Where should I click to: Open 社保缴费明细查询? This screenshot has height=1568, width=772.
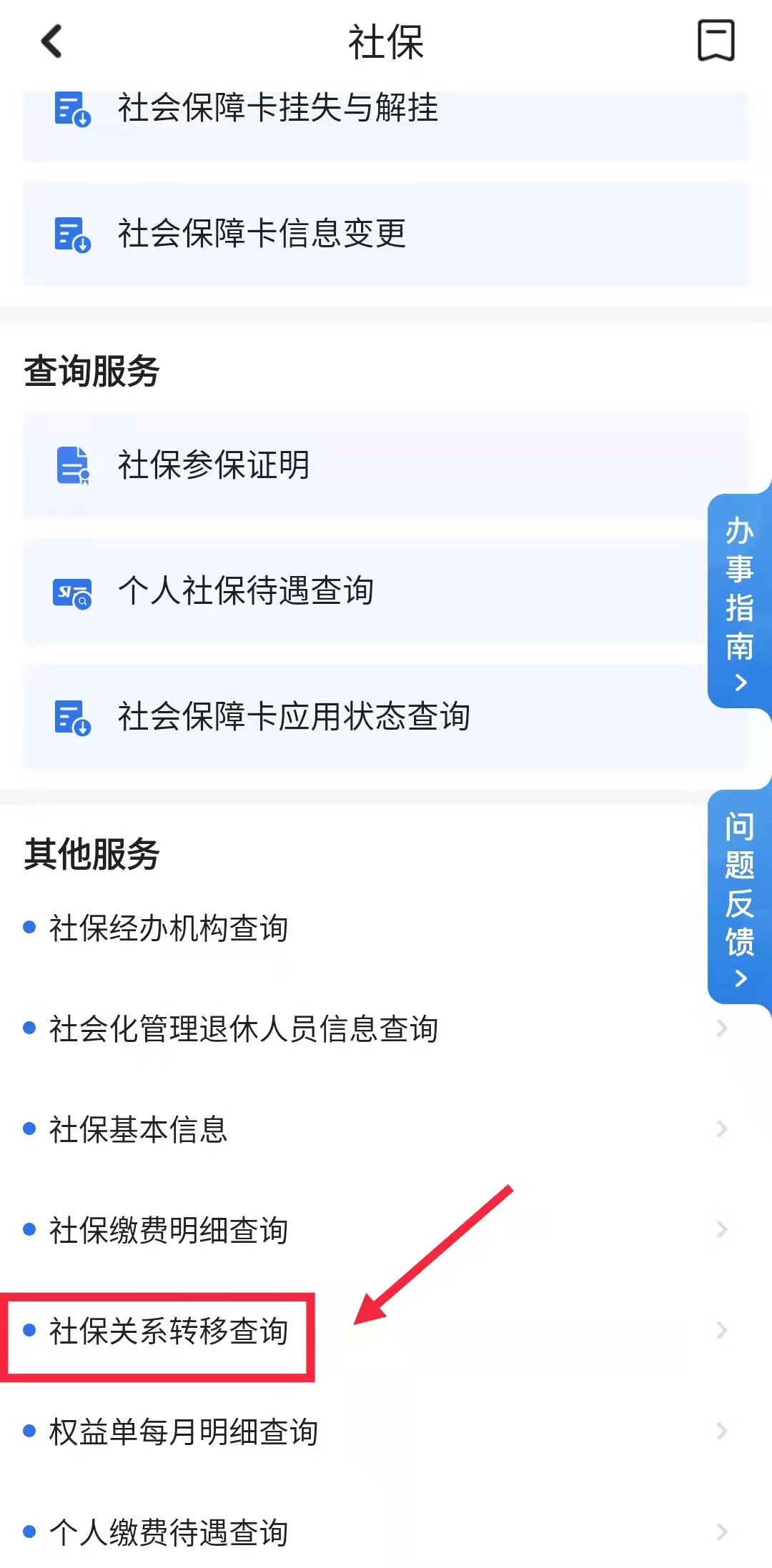tap(169, 1230)
